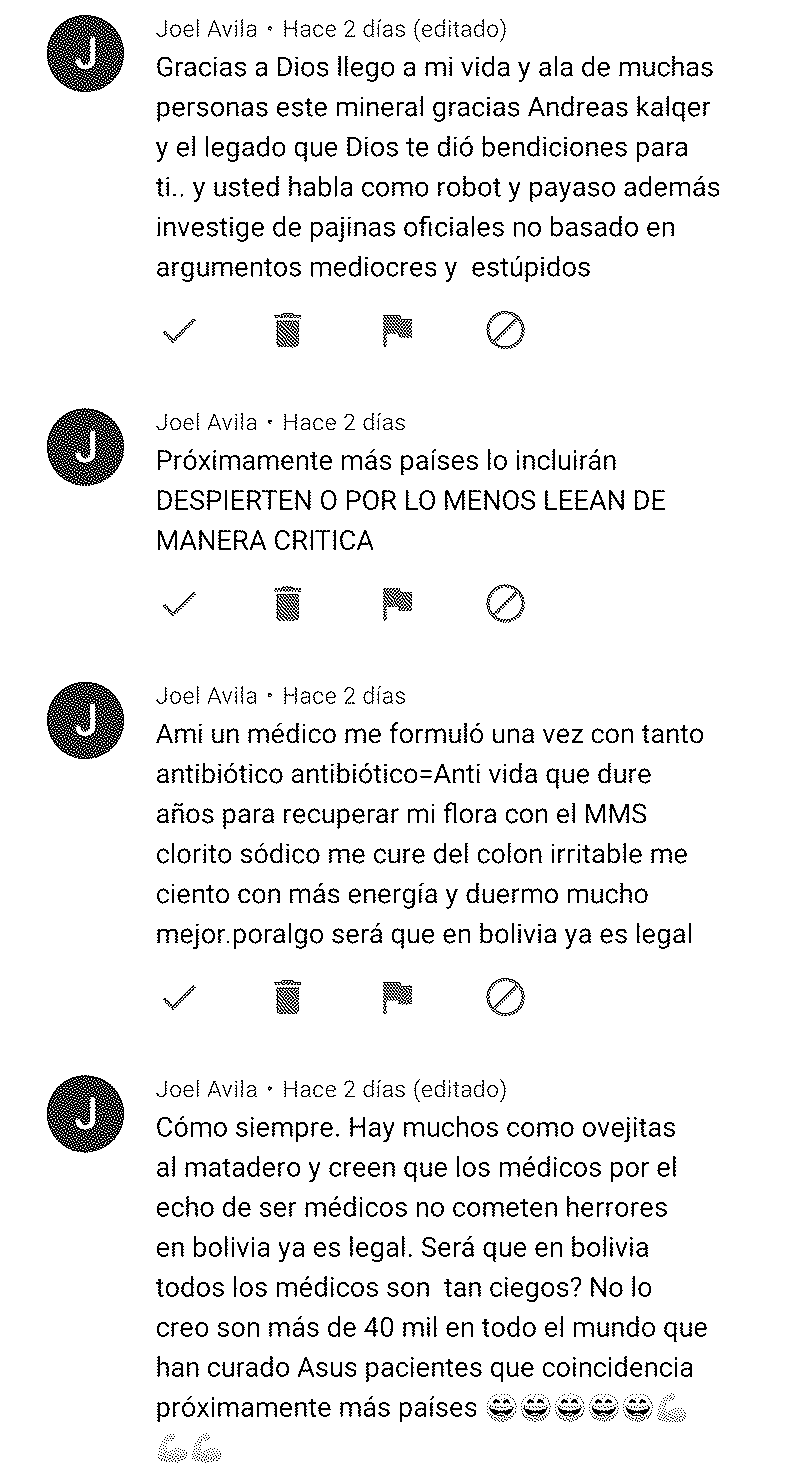800x1476 pixels.
Task: Trash the colon irritable comment
Action: (x=288, y=997)
